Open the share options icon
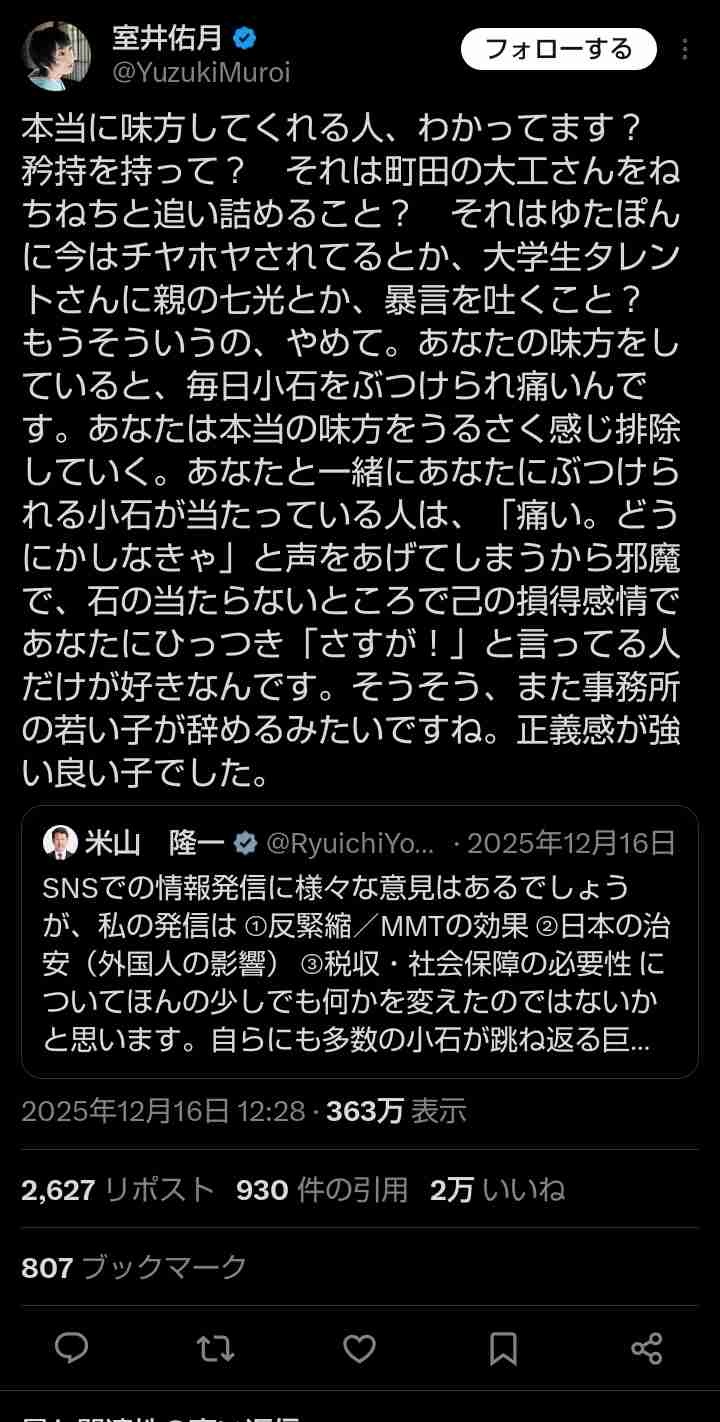 pyautogui.click(x=648, y=1349)
